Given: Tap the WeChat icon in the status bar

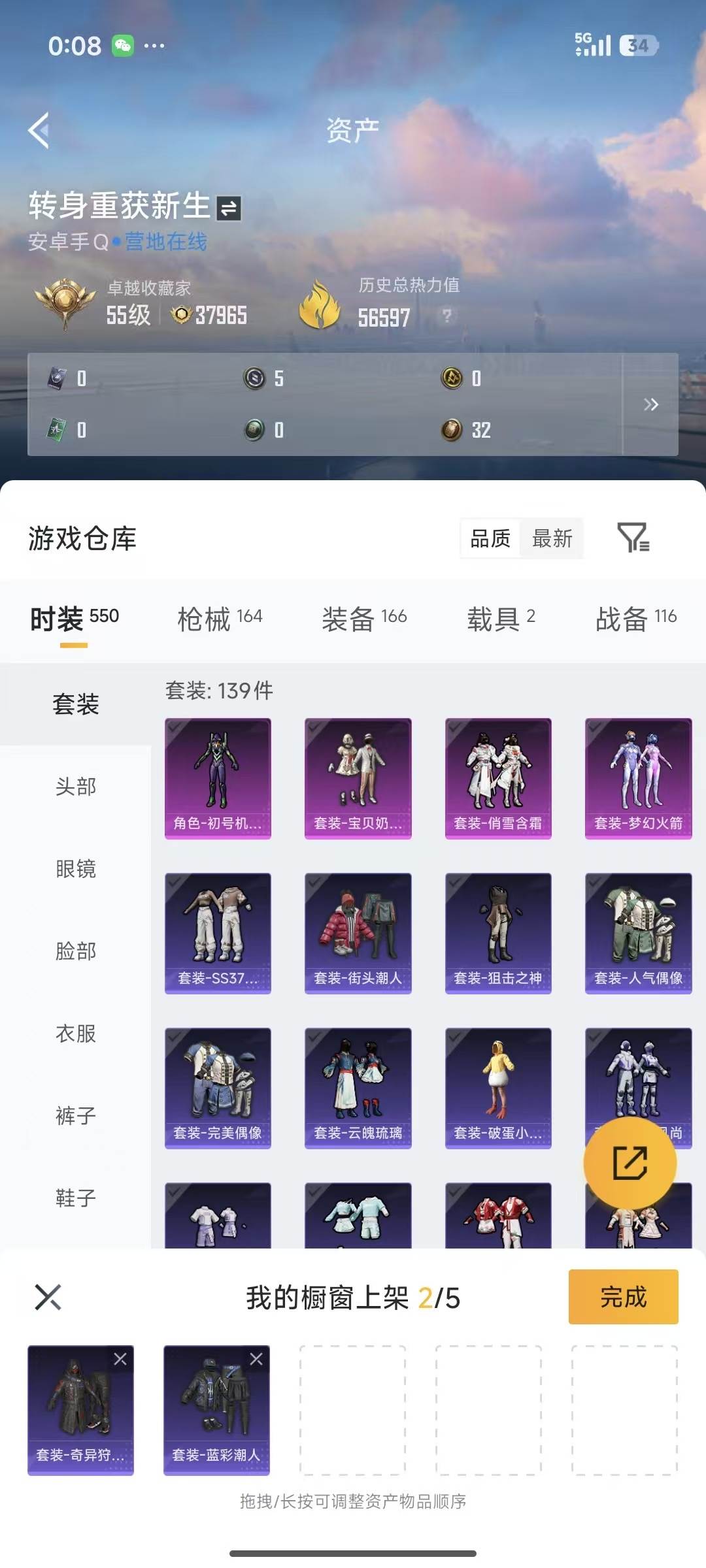Looking at the screenshot, I should click(122, 46).
